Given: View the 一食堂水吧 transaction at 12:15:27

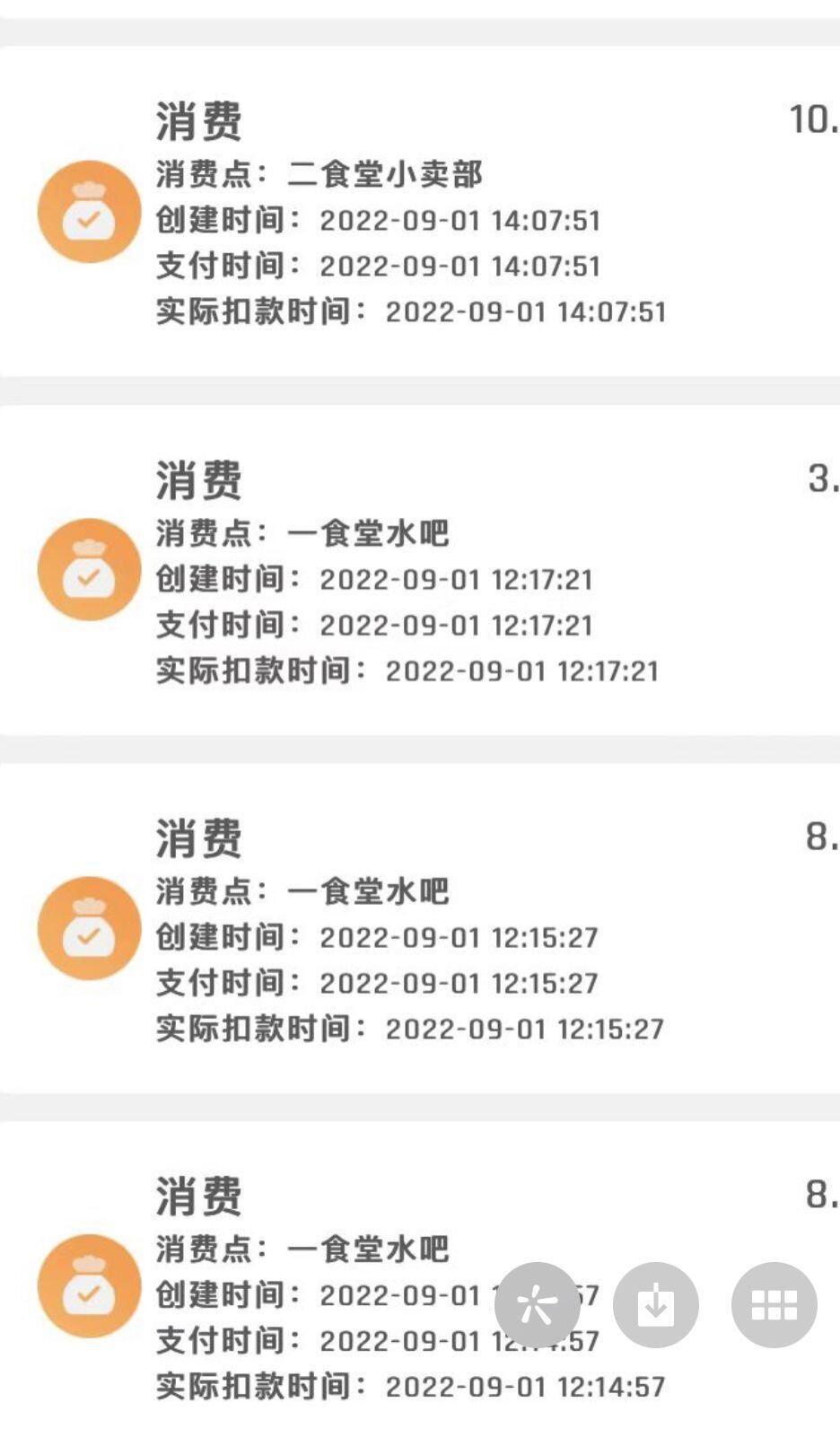Looking at the screenshot, I should tap(420, 928).
